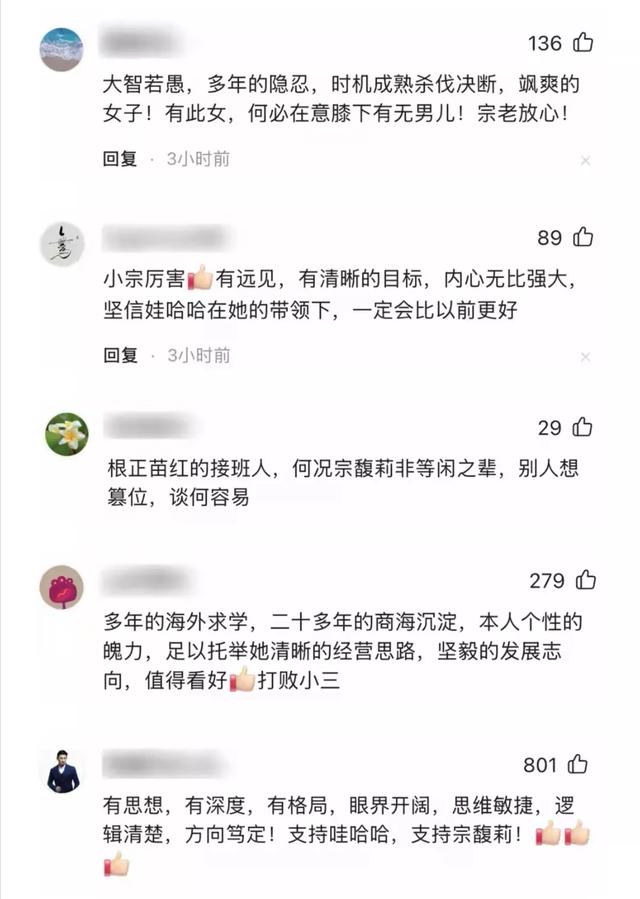Open the calligraphy avatar commenter's profile

point(62,243)
